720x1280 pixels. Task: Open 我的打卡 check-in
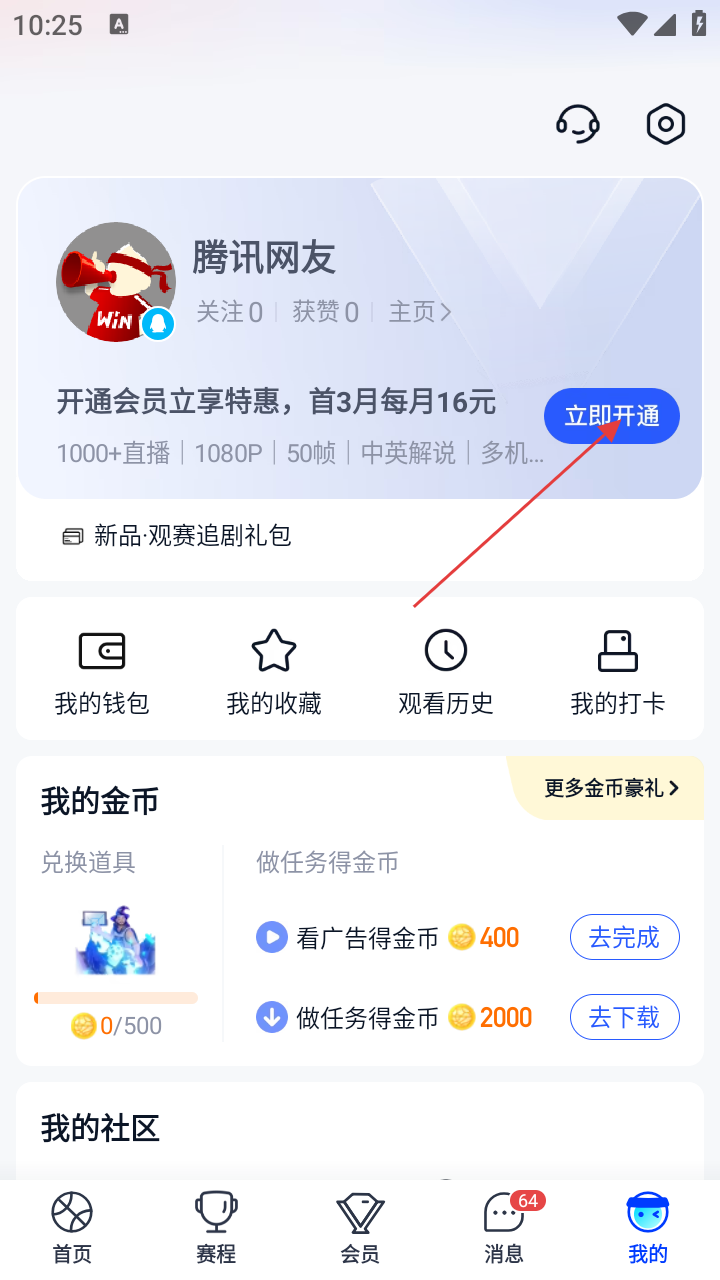tap(618, 672)
